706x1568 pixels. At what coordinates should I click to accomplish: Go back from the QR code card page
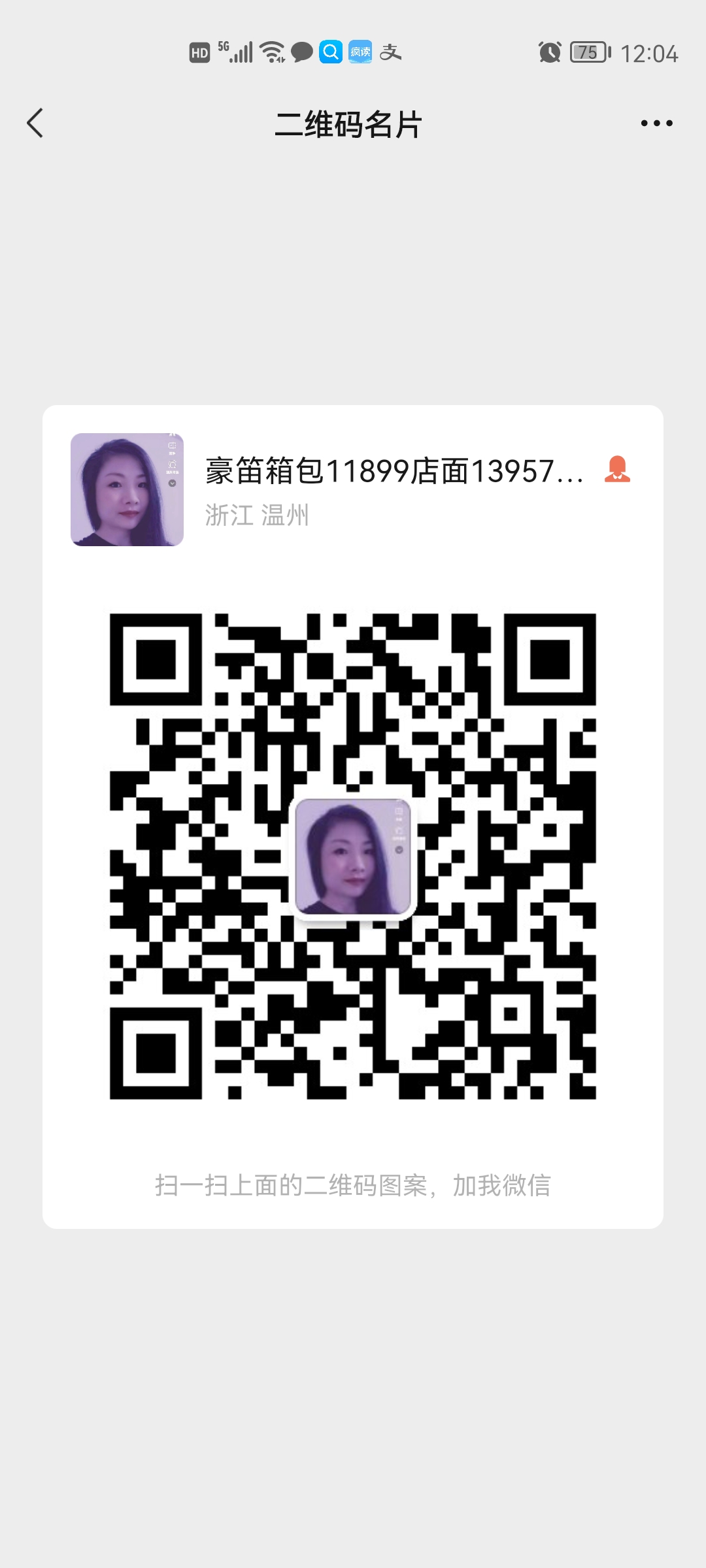(35, 123)
